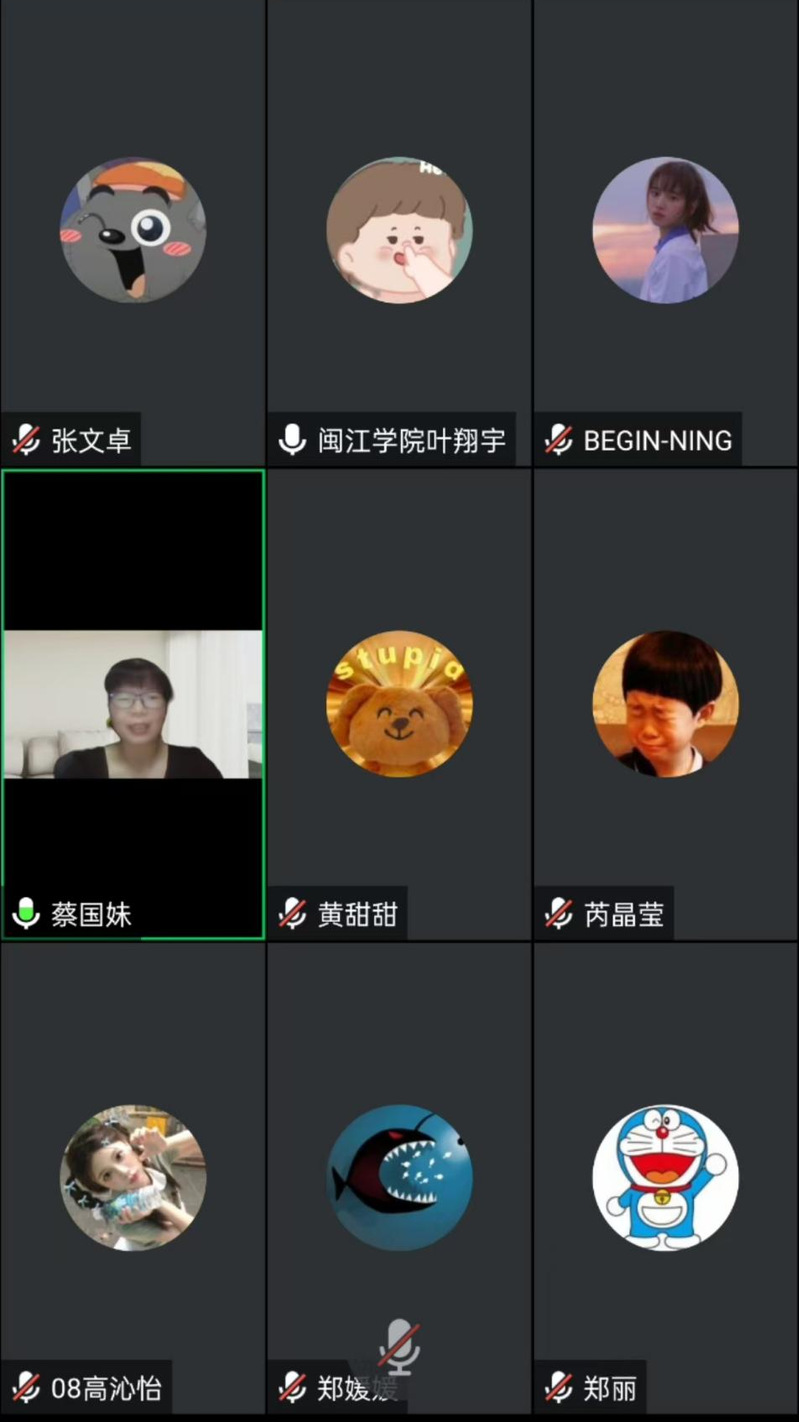Select 张文卓's participant tile
The height and width of the screenshot is (1422, 799).
click(x=133, y=230)
